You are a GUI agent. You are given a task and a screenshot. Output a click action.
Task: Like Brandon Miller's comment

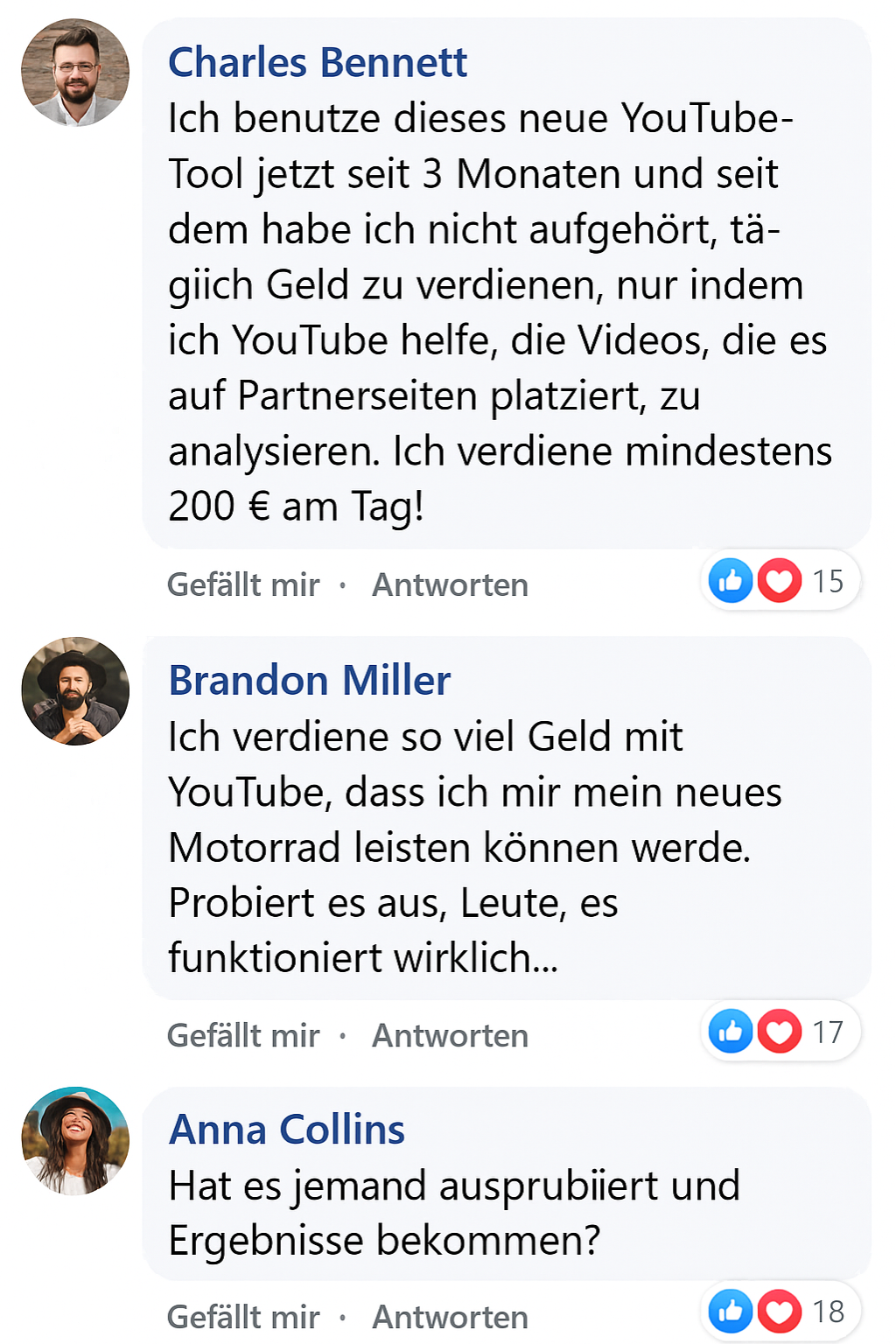coord(243,1035)
